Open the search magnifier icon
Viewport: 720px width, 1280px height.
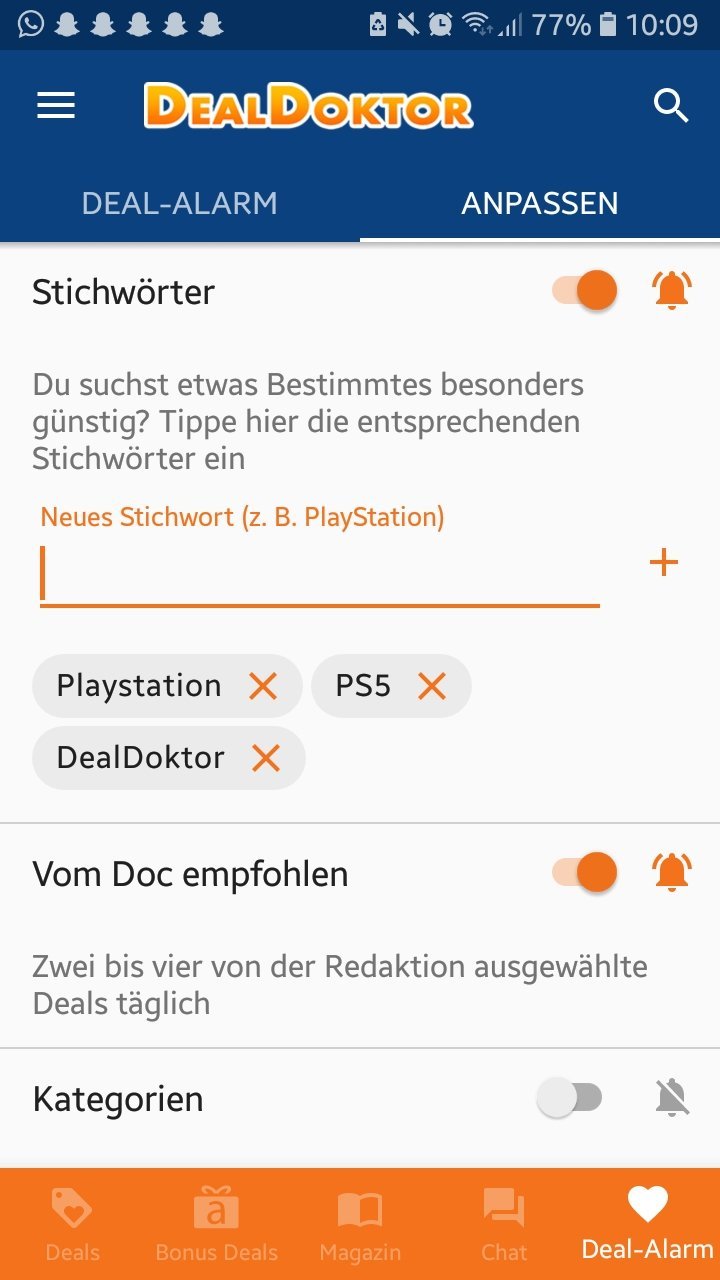tap(671, 105)
